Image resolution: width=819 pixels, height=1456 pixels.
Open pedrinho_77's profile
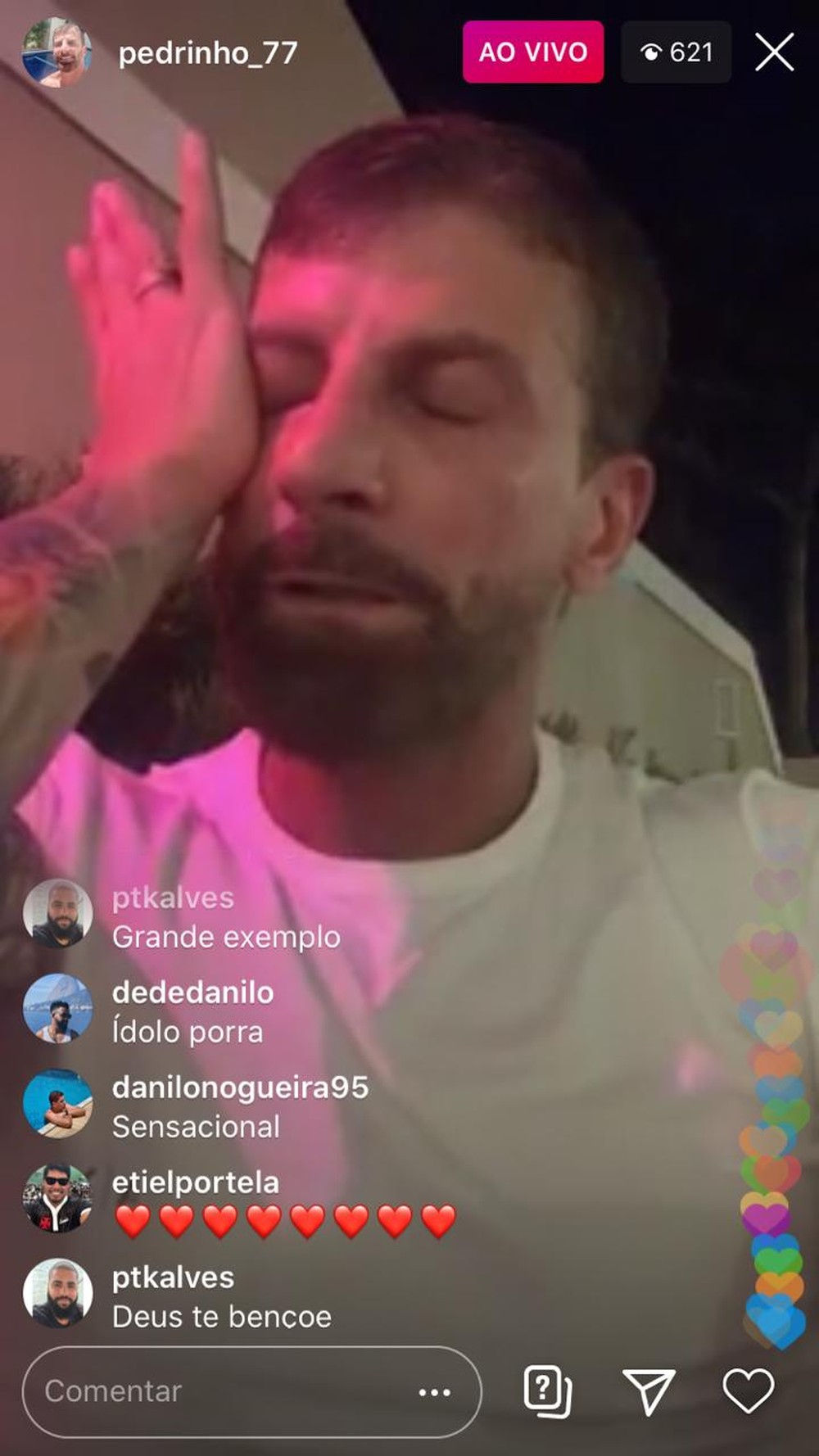207,53
